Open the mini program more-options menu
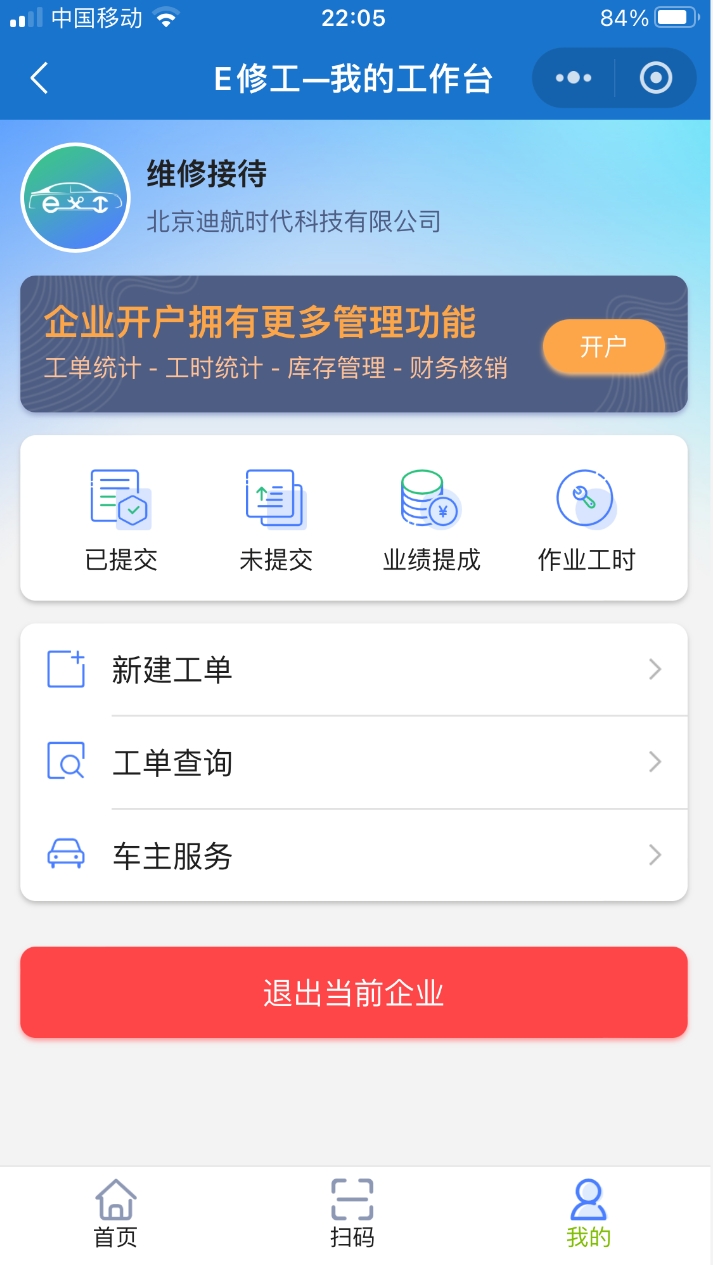The width and height of the screenshot is (713, 1265). click(573, 78)
